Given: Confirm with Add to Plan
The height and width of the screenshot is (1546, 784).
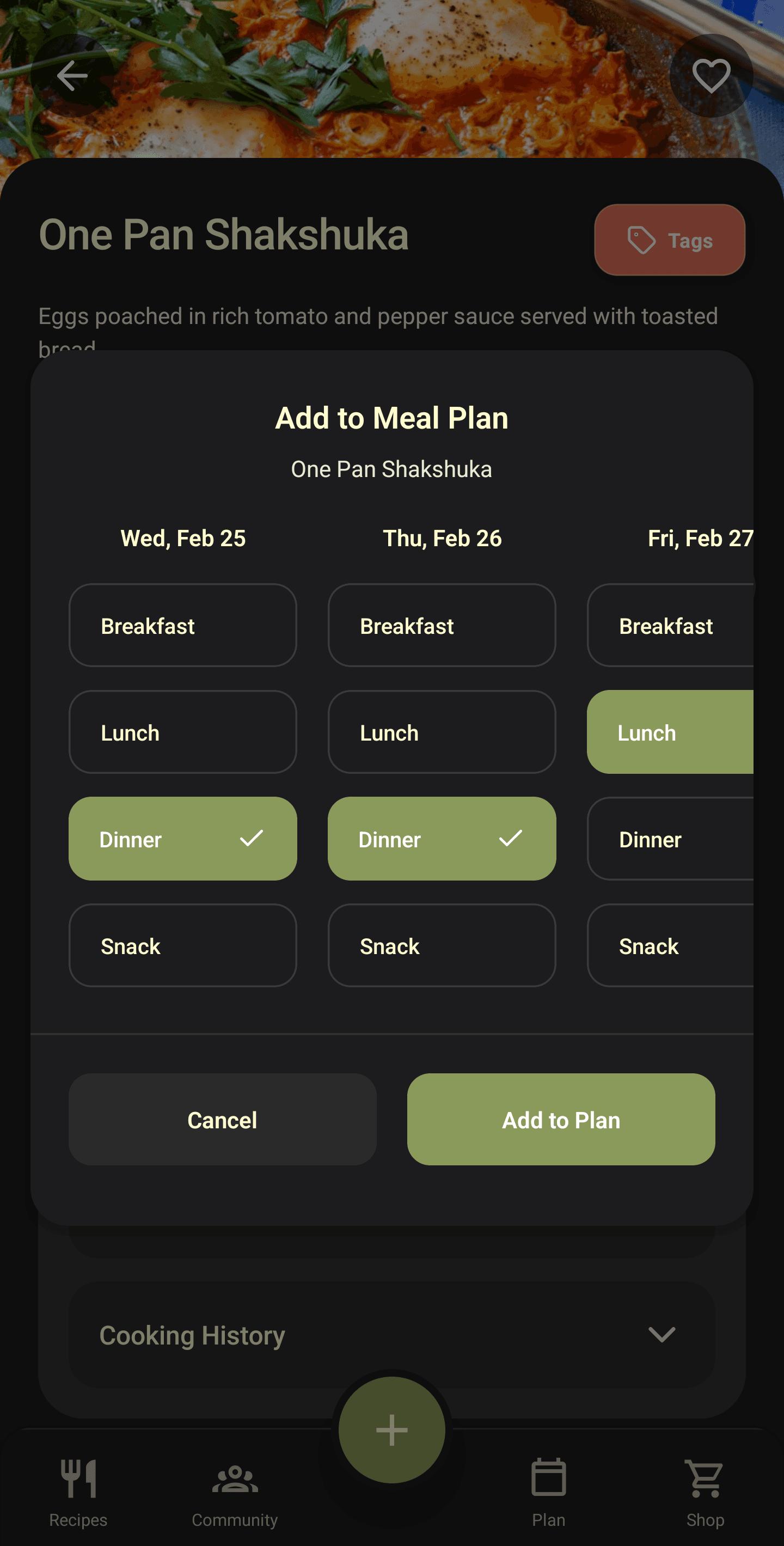Looking at the screenshot, I should [x=560, y=1120].
